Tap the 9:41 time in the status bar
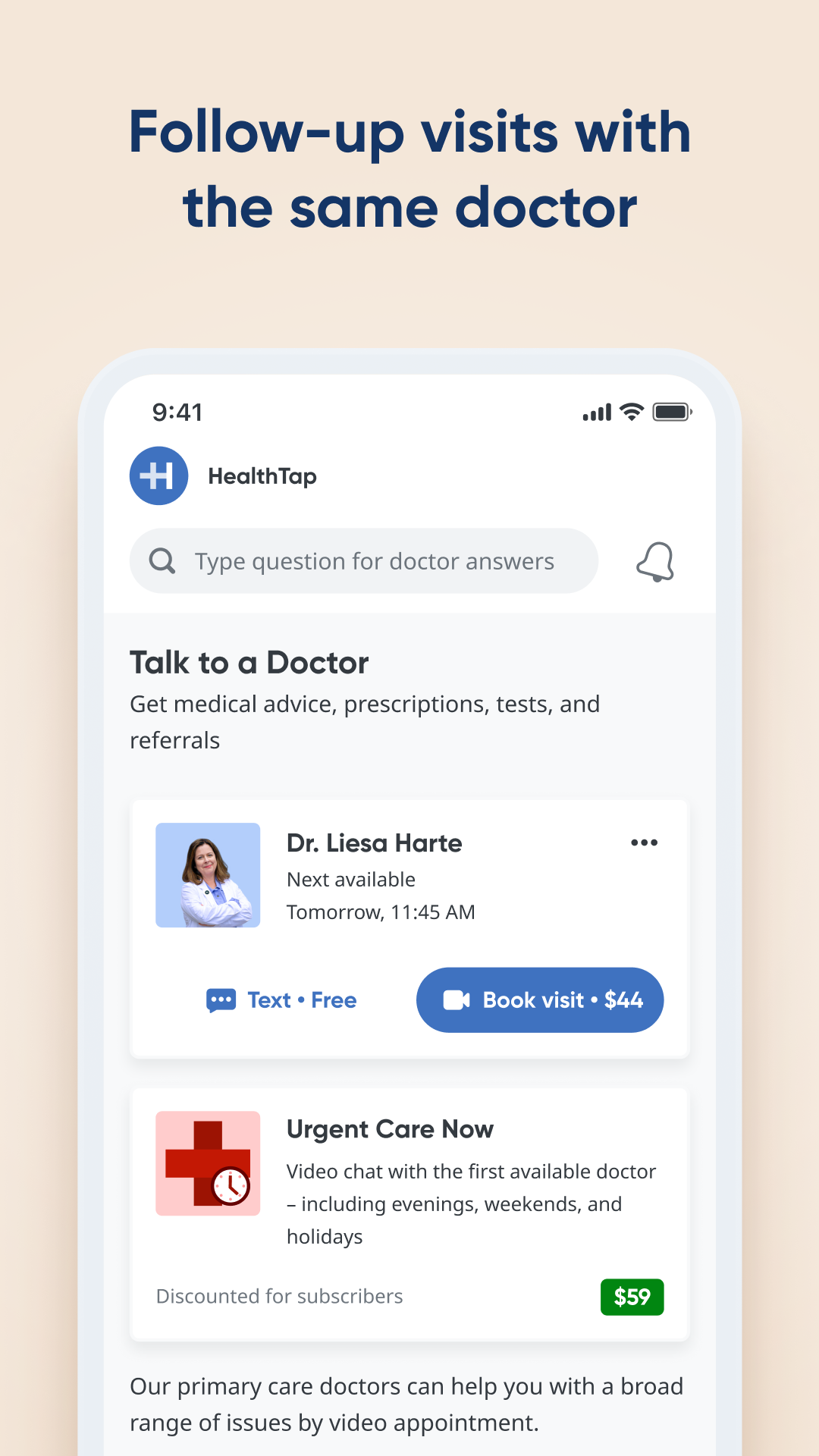 click(177, 412)
